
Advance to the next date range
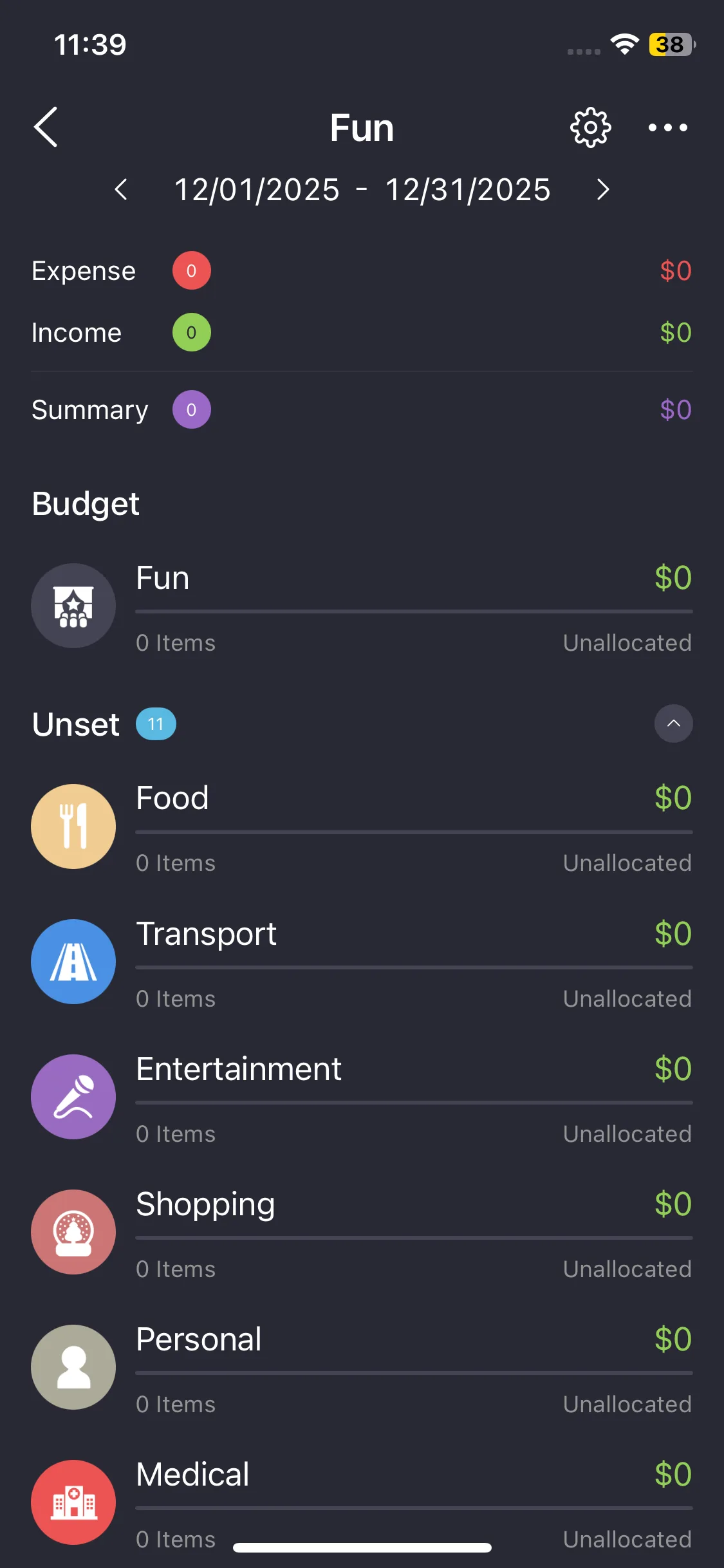pos(602,190)
